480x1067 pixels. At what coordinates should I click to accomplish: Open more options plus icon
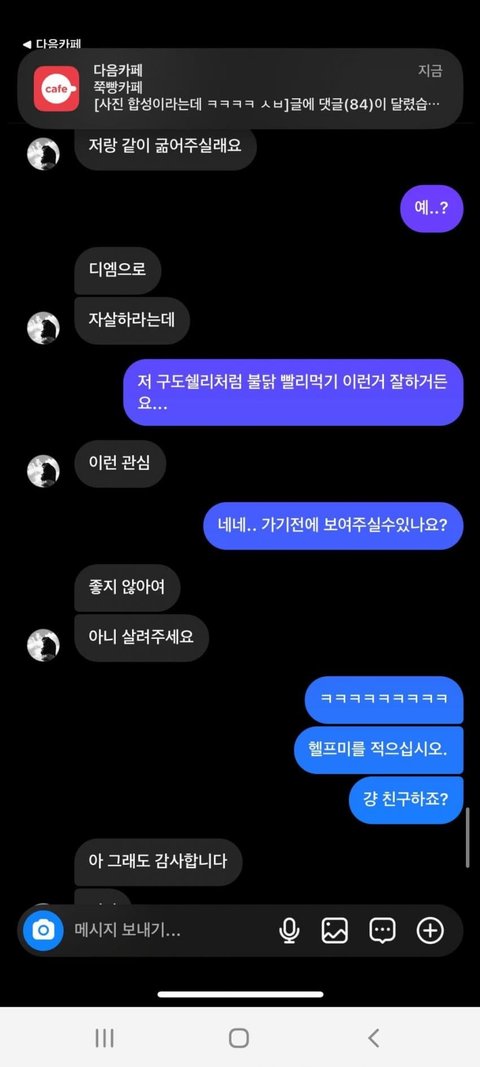430,930
